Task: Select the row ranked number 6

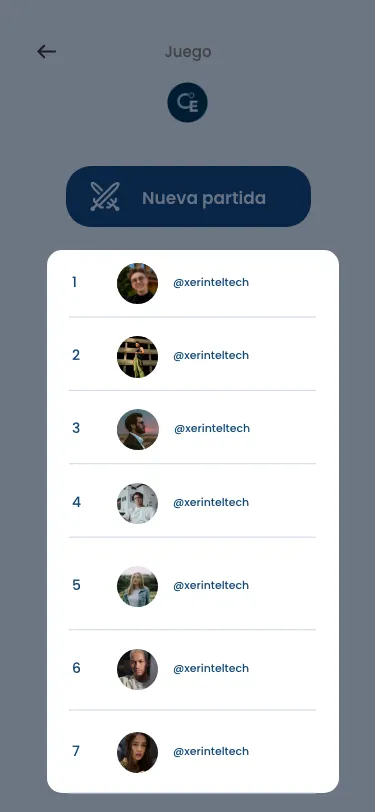Action: tap(192, 669)
